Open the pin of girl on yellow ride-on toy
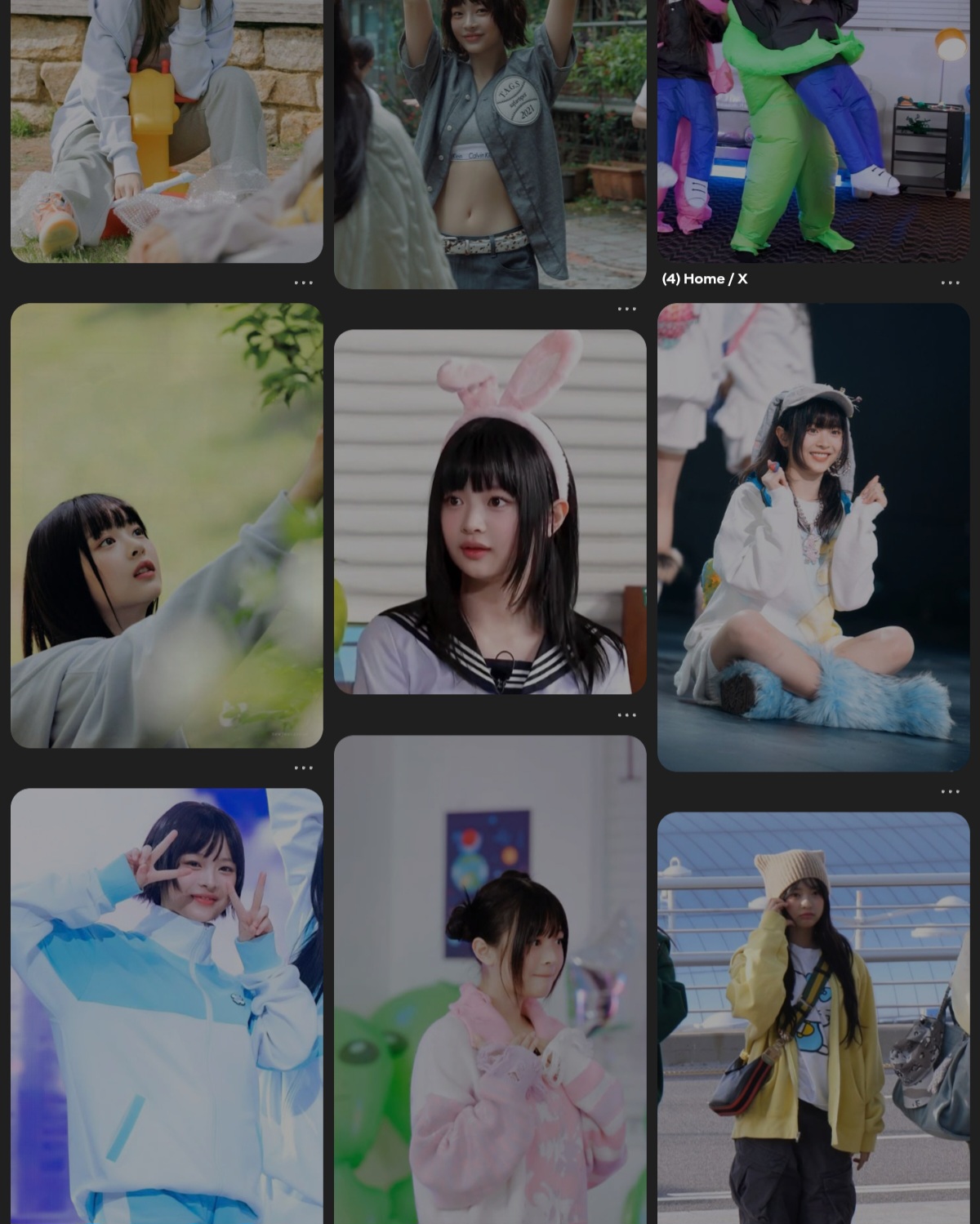 pyautogui.click(x=167, y=131)
